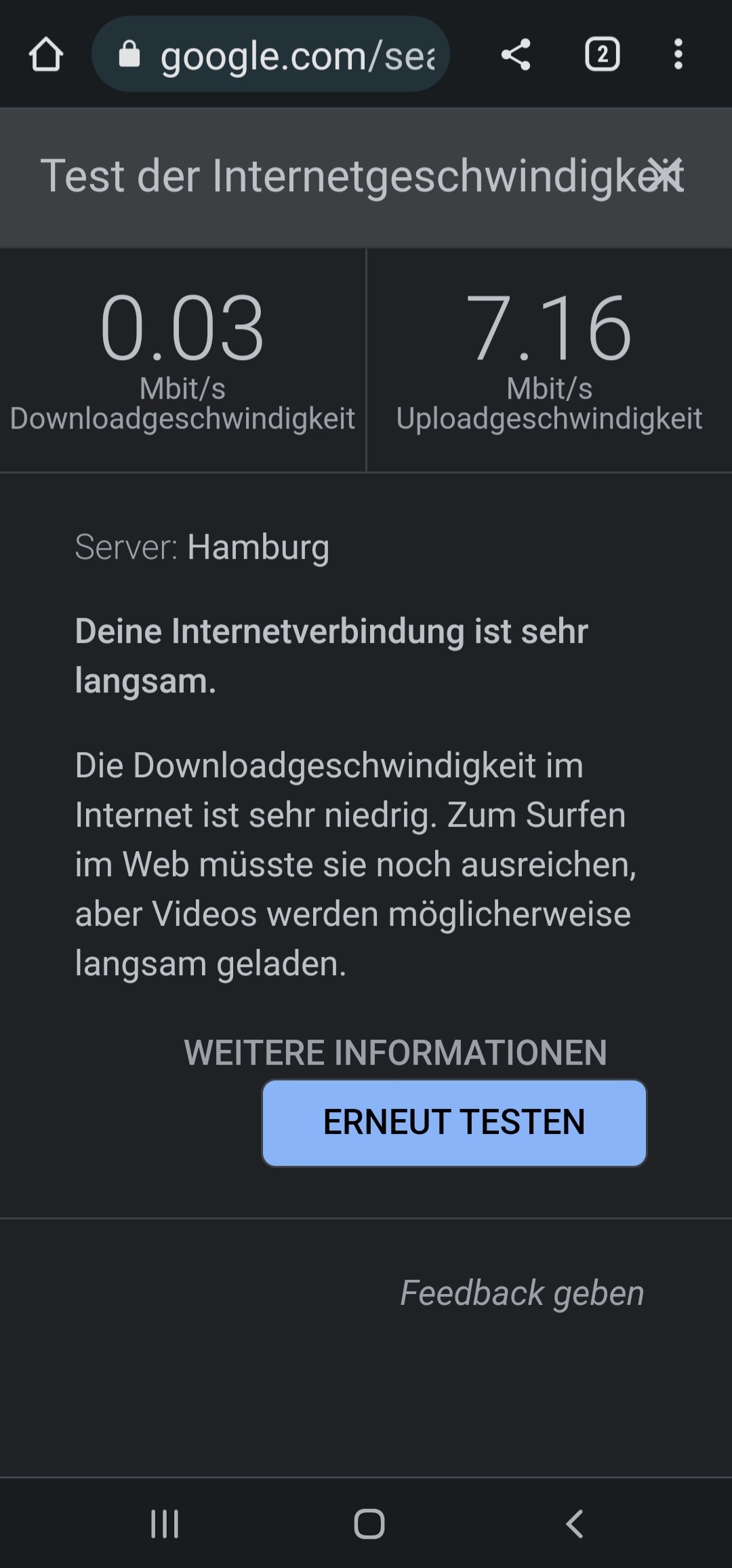Open recent apps from navigation bar

coord(165,1524)
